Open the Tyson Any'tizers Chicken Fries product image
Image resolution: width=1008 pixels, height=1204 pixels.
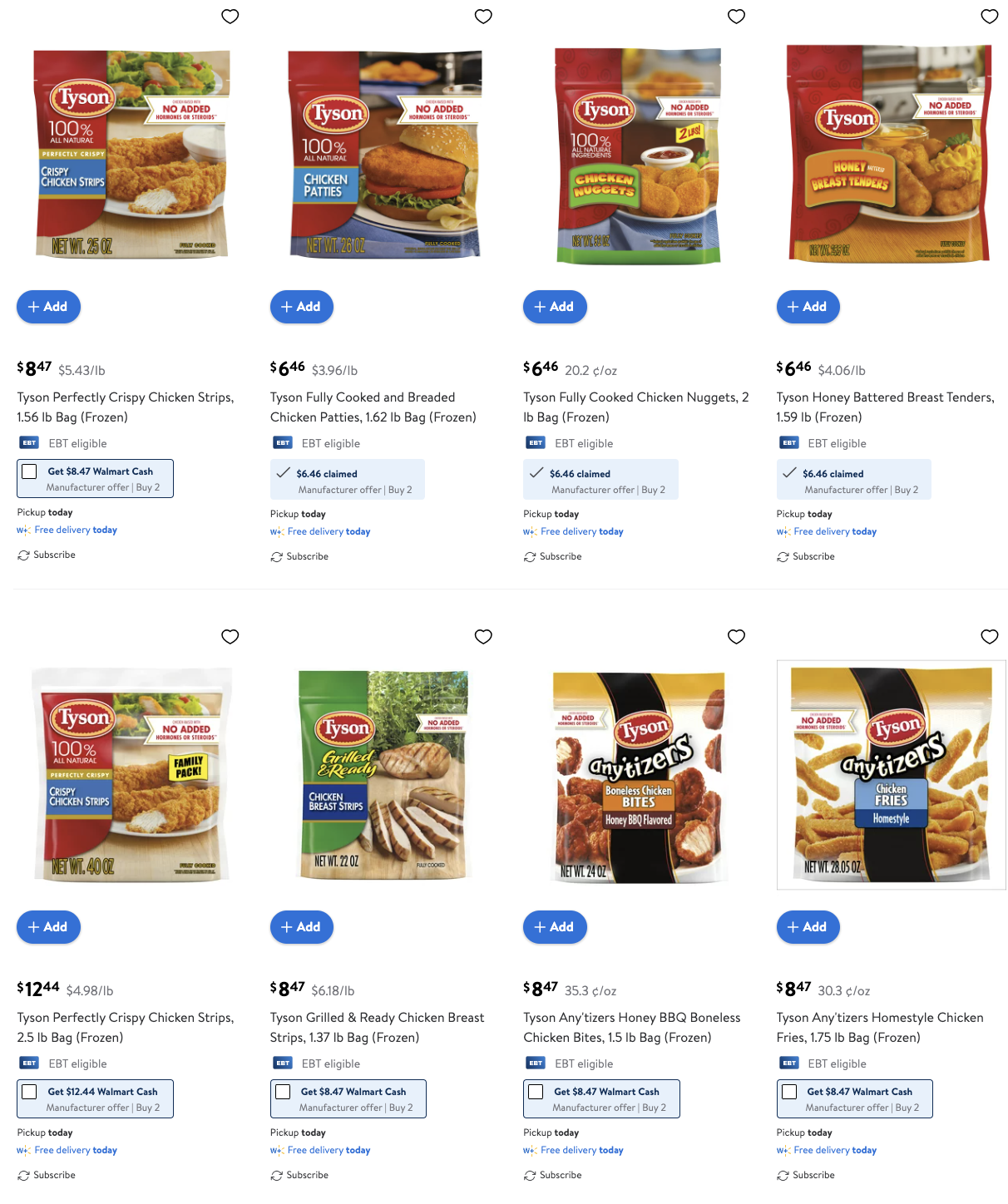pos(891,774)
